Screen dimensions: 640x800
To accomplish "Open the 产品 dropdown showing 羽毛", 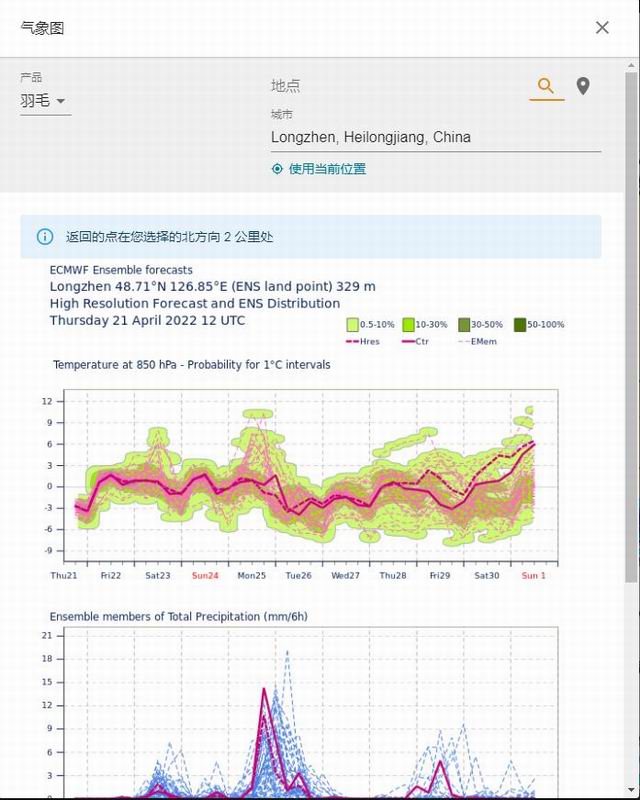I will coord(45,101).
